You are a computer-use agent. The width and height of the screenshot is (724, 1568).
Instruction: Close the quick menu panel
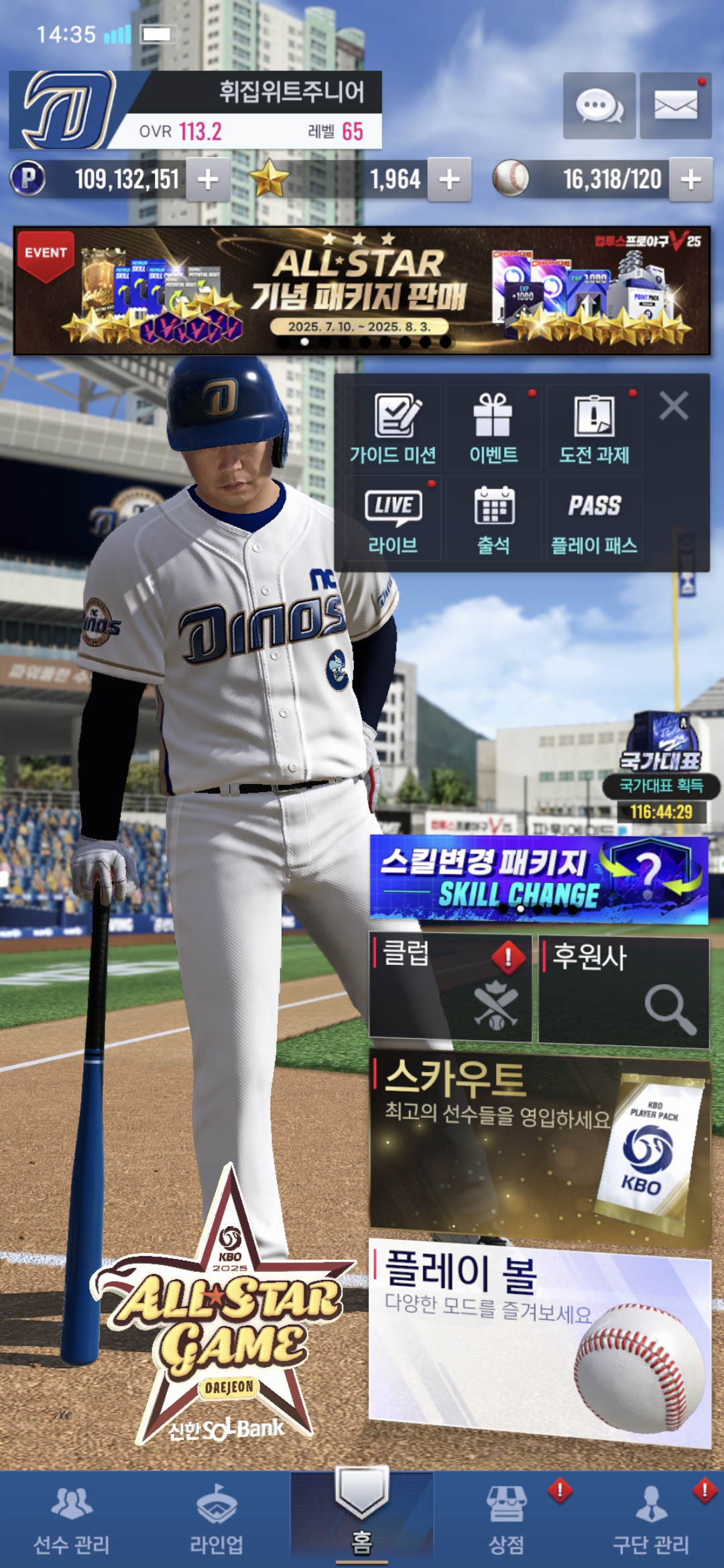point(673,406)
